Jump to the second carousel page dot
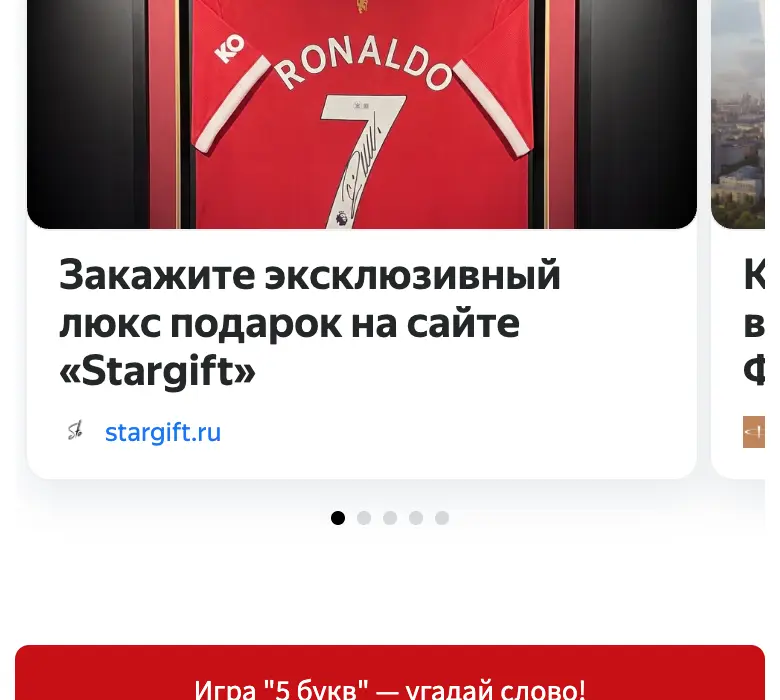The width and height of the screenshot is (780, 700). (364, 518)
